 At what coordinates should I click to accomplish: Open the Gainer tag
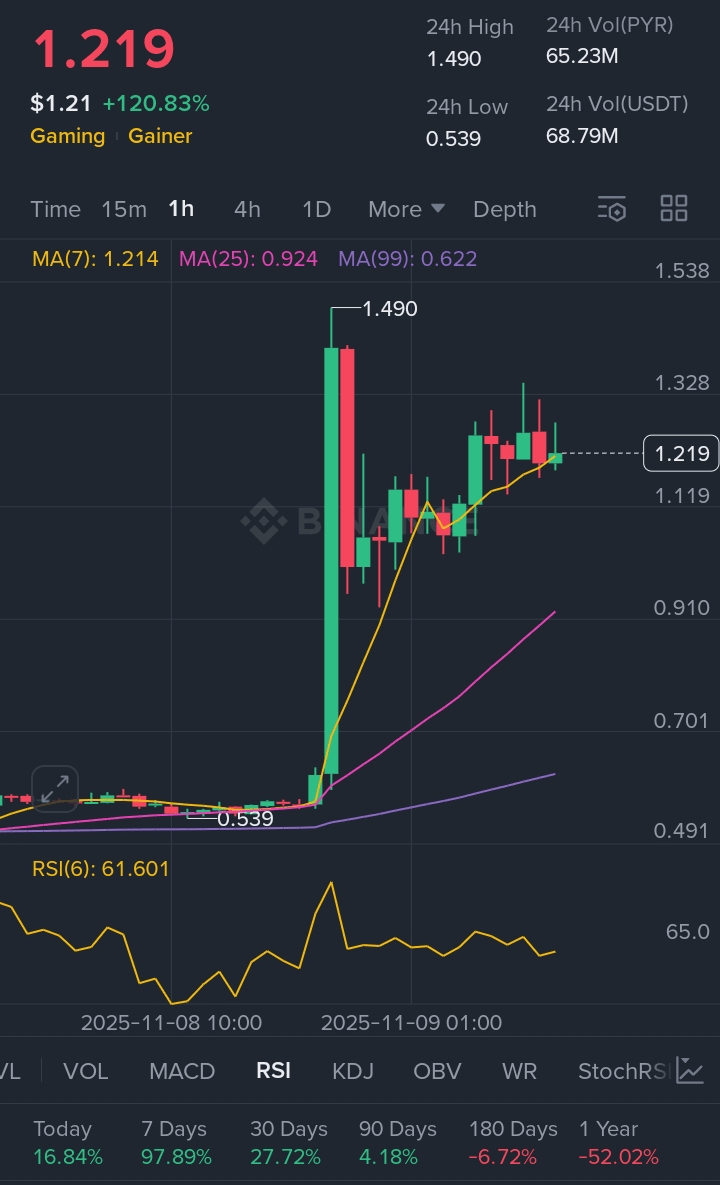coord(160,136)
